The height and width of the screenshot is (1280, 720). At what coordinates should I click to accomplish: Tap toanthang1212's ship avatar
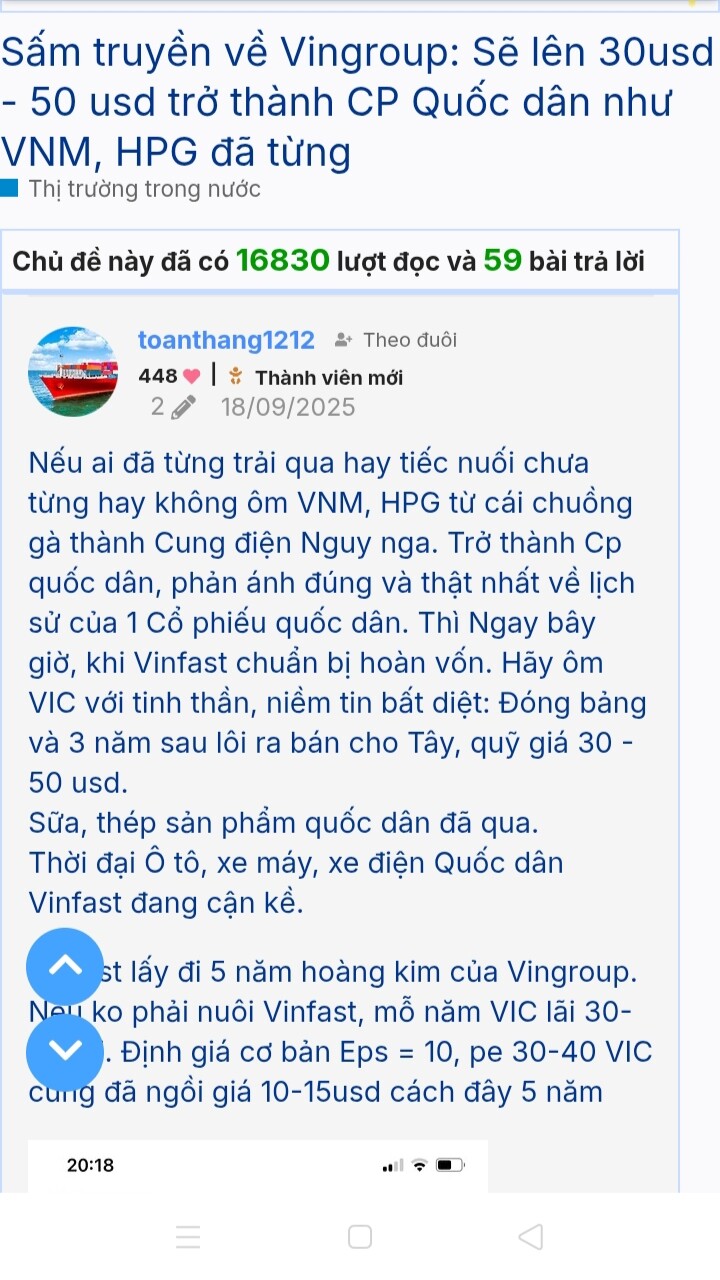[73, 371]
